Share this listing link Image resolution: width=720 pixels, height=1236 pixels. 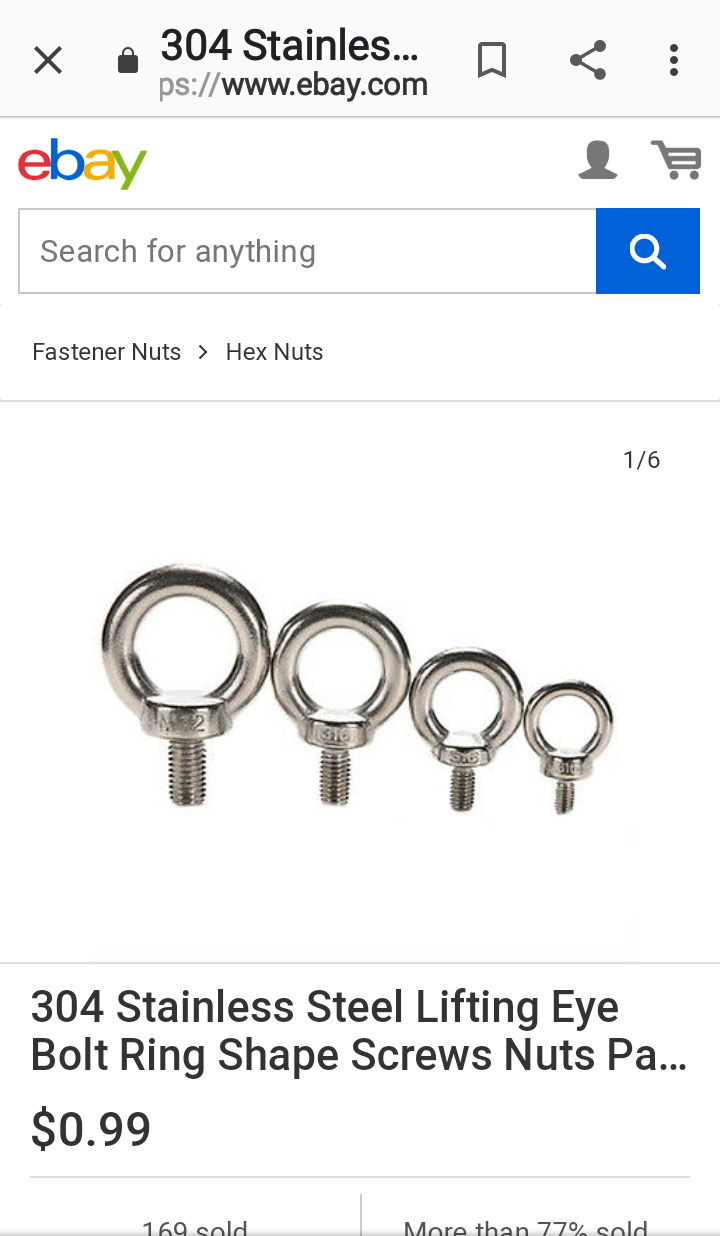[x=588, y=61]
